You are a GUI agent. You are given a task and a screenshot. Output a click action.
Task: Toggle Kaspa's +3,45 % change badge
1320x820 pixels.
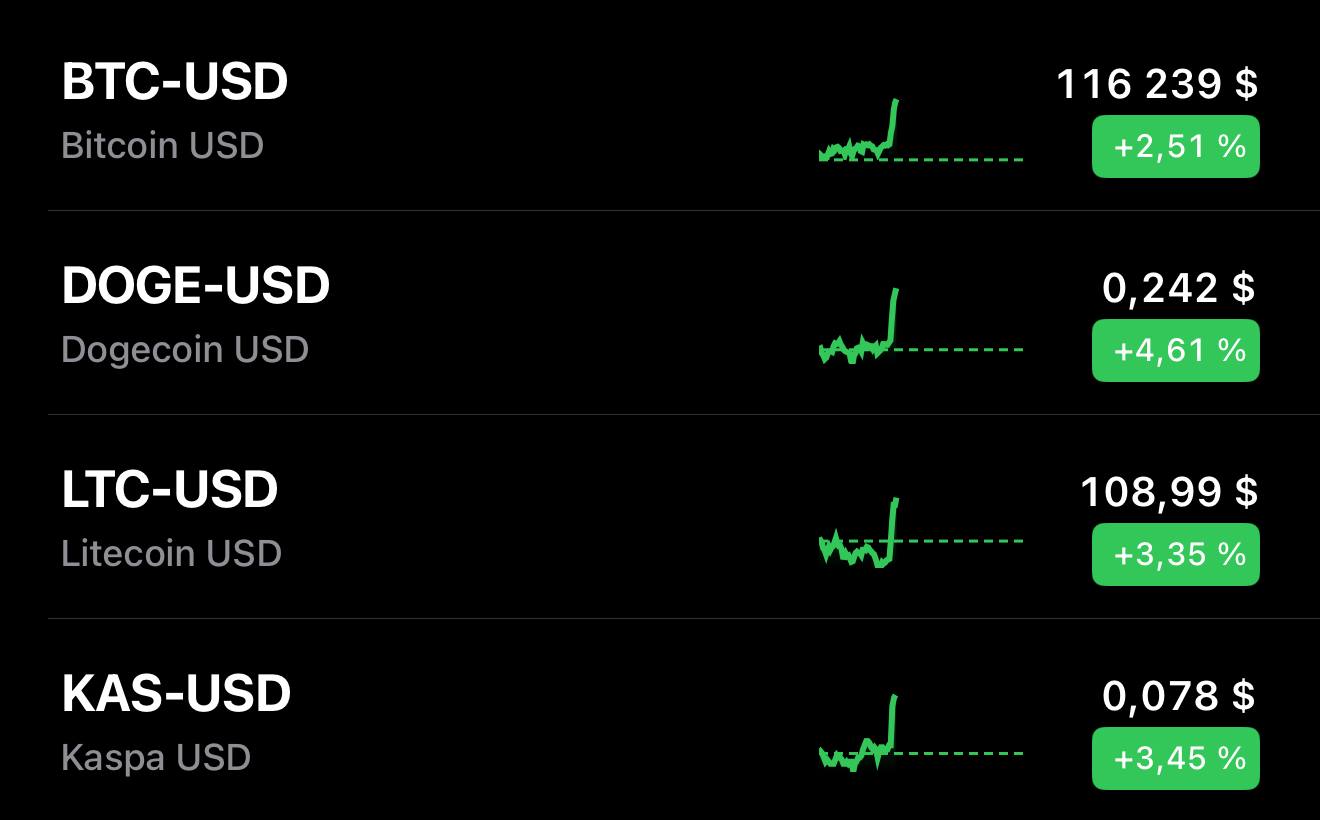coord(1175,759)
